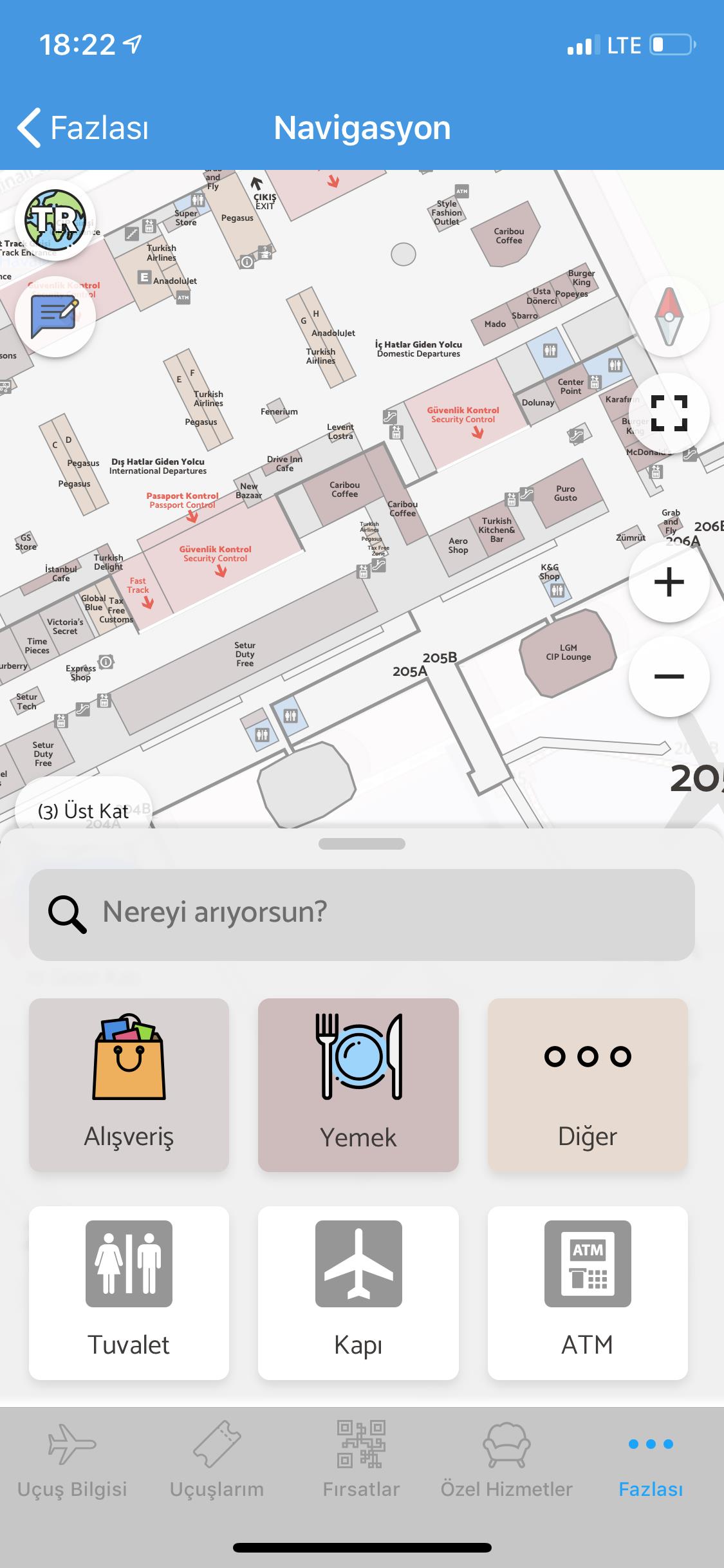Locate ATM points
This screenshot has height=1568, width=724.
(588, 1293)
